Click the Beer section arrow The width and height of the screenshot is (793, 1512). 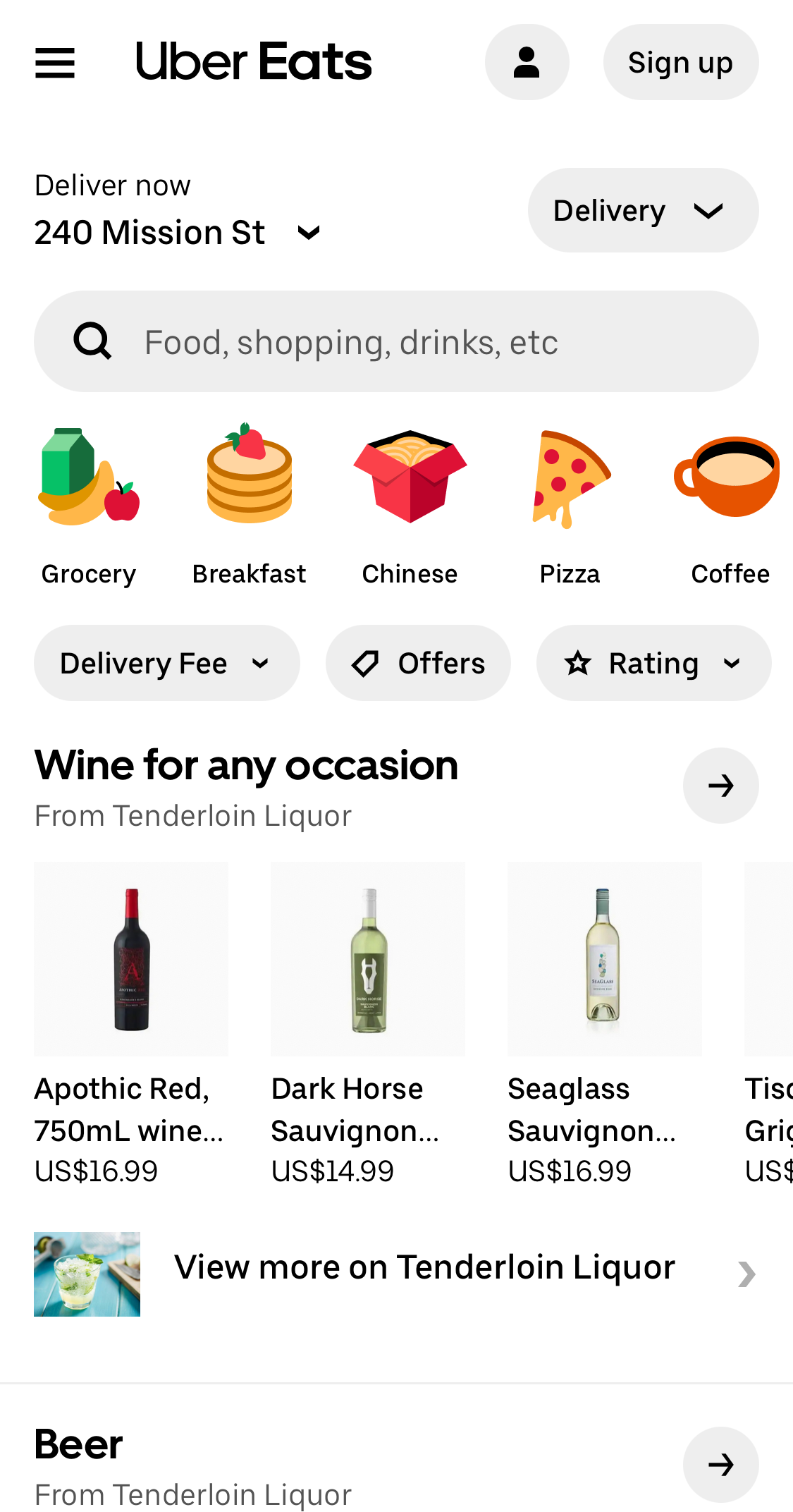[720, 1465]
